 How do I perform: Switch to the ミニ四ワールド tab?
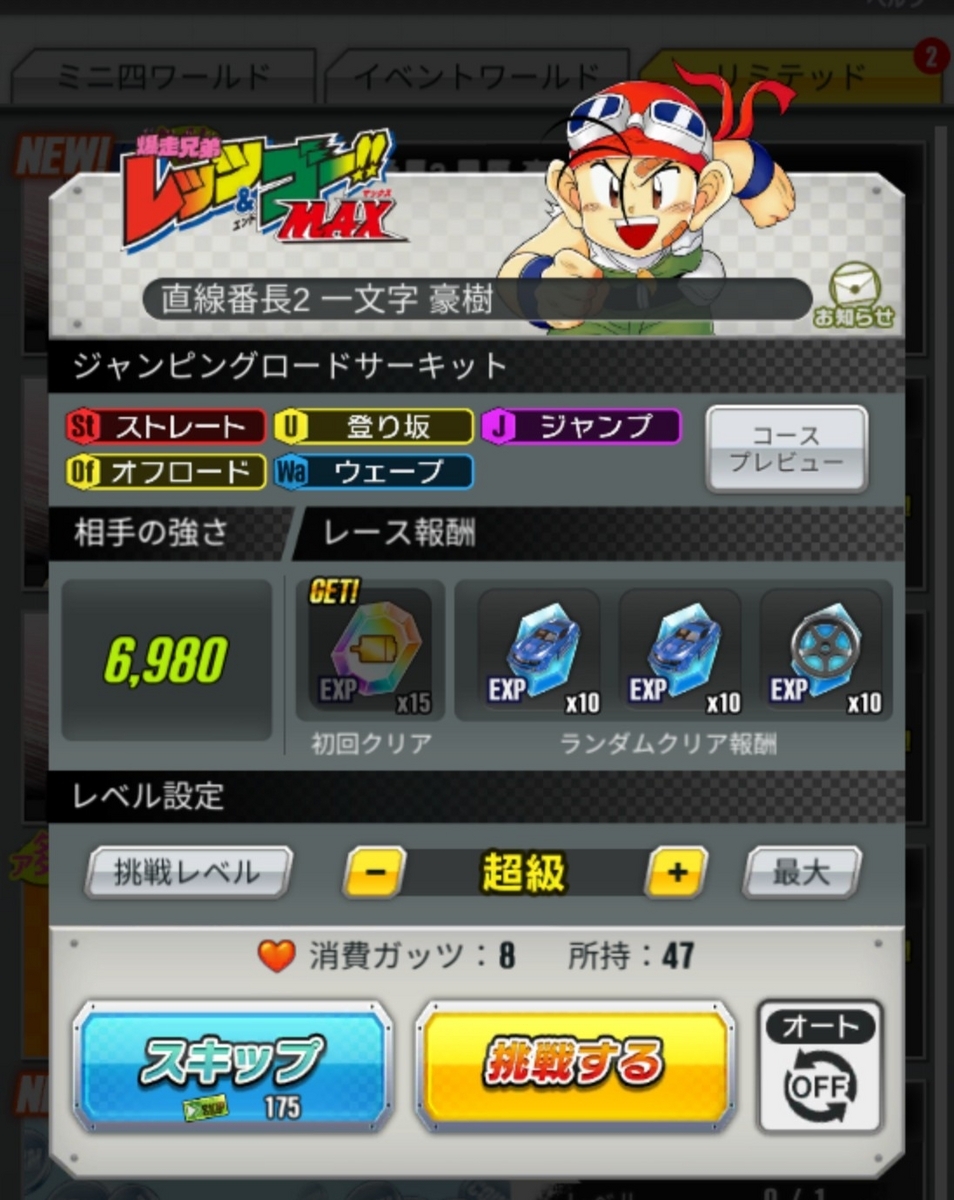(165, 76)
